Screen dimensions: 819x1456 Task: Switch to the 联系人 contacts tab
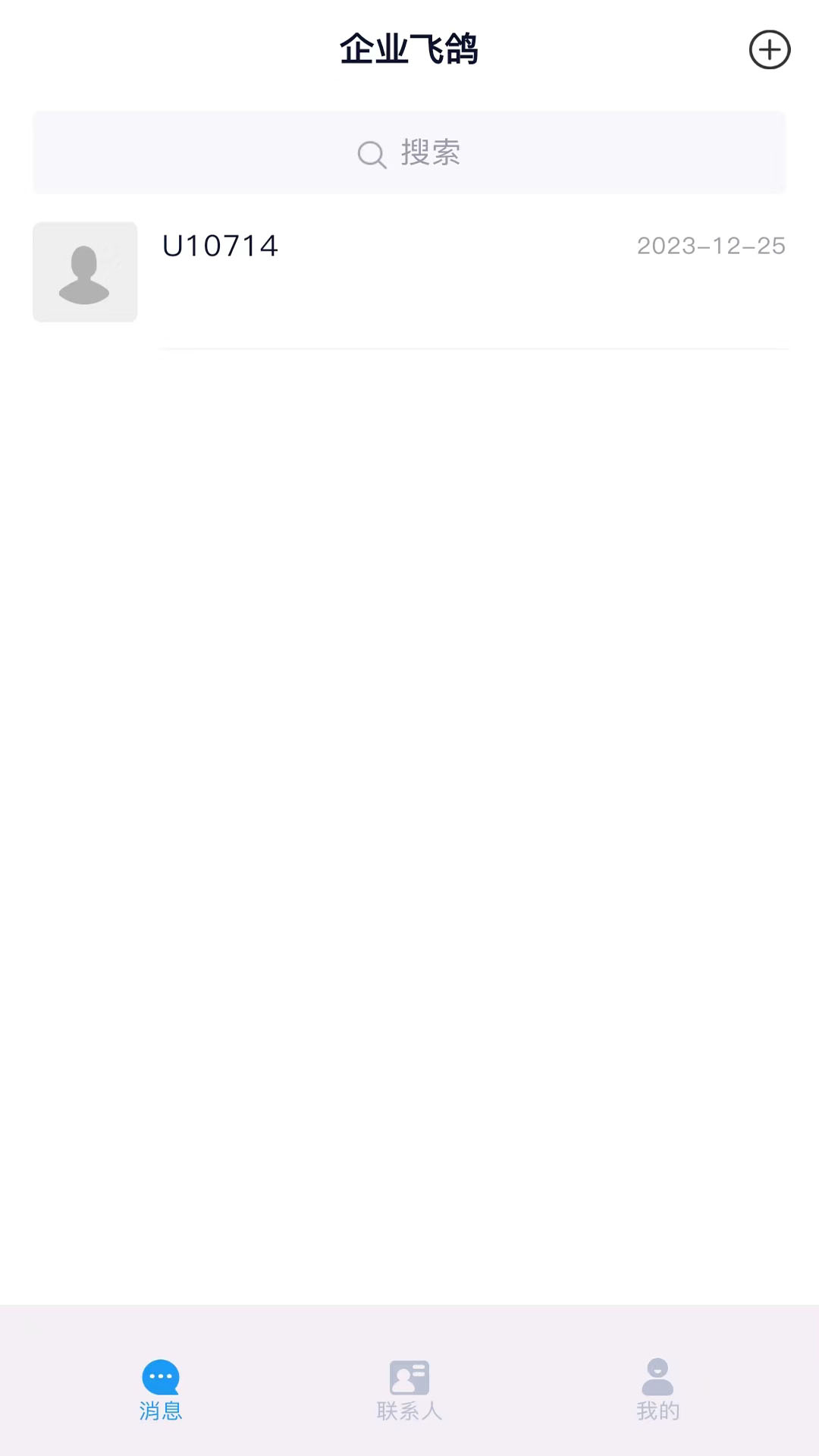(x=409, y=1389)
